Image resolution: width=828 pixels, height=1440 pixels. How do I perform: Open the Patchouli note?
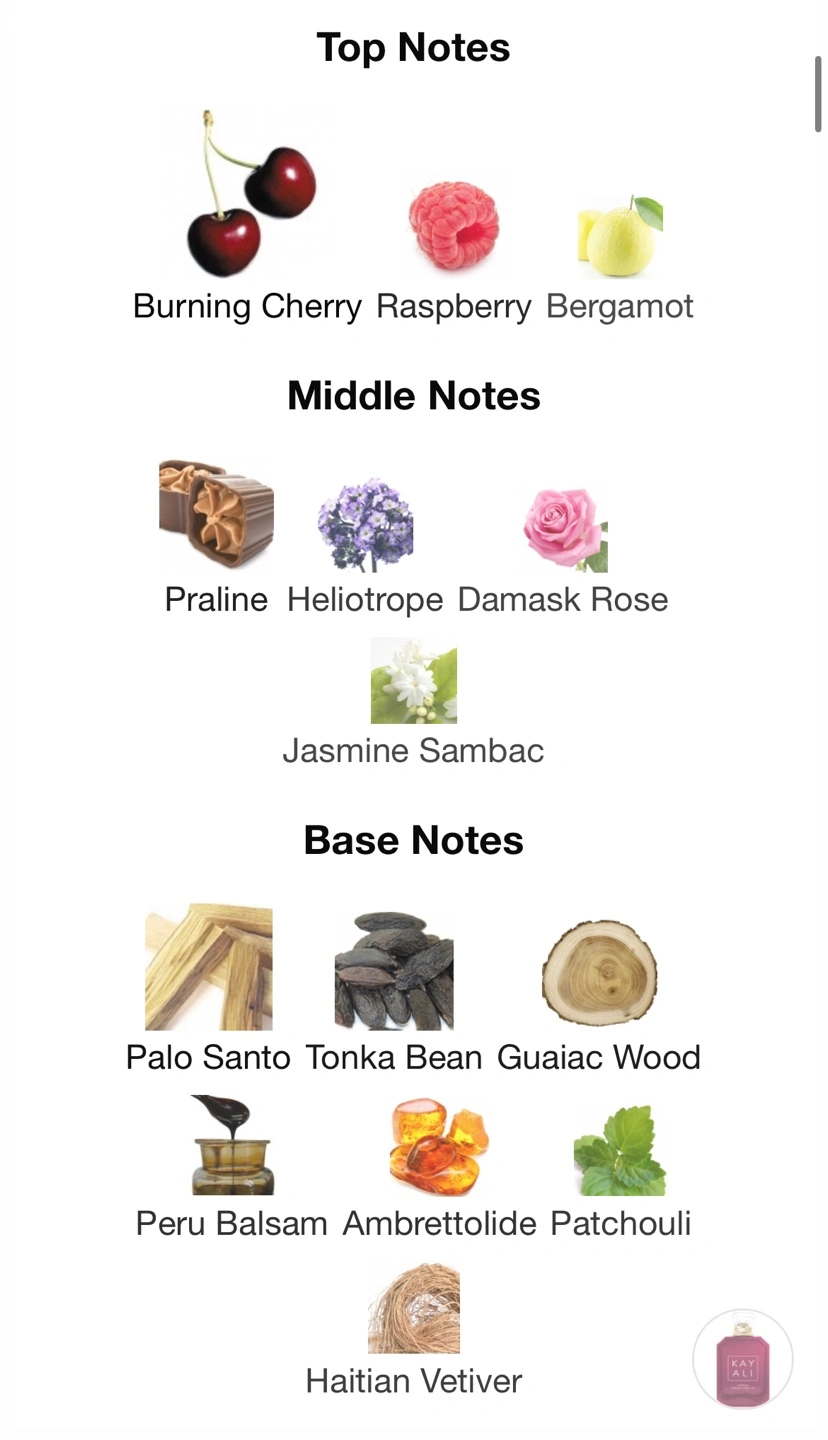[620, 1172]
